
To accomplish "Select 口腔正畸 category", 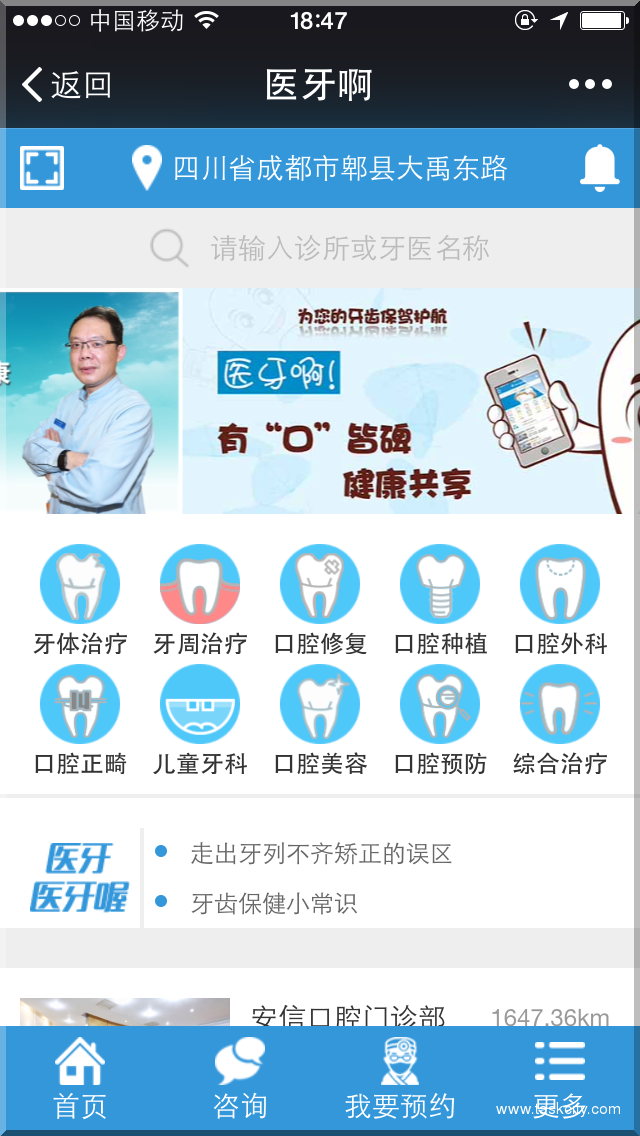I will point(80,720).
